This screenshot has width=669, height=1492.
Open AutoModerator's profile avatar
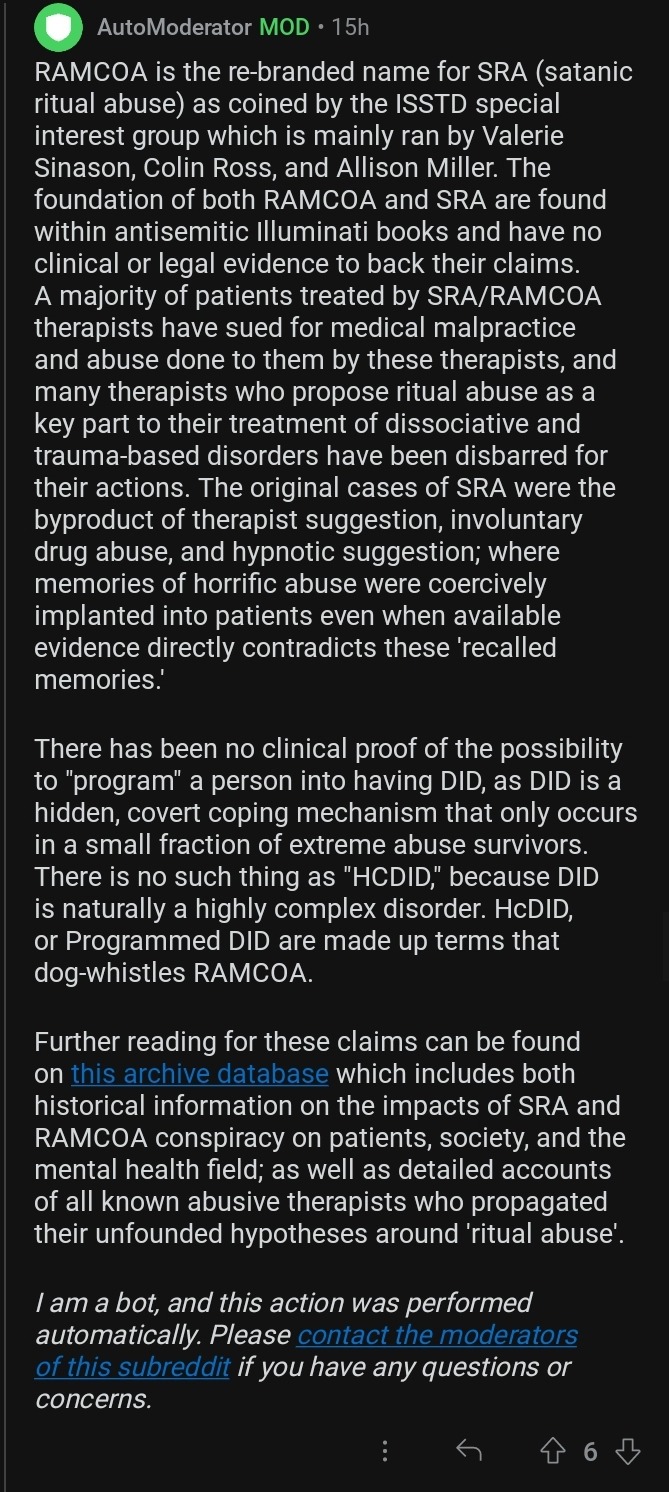pos(58,28)
